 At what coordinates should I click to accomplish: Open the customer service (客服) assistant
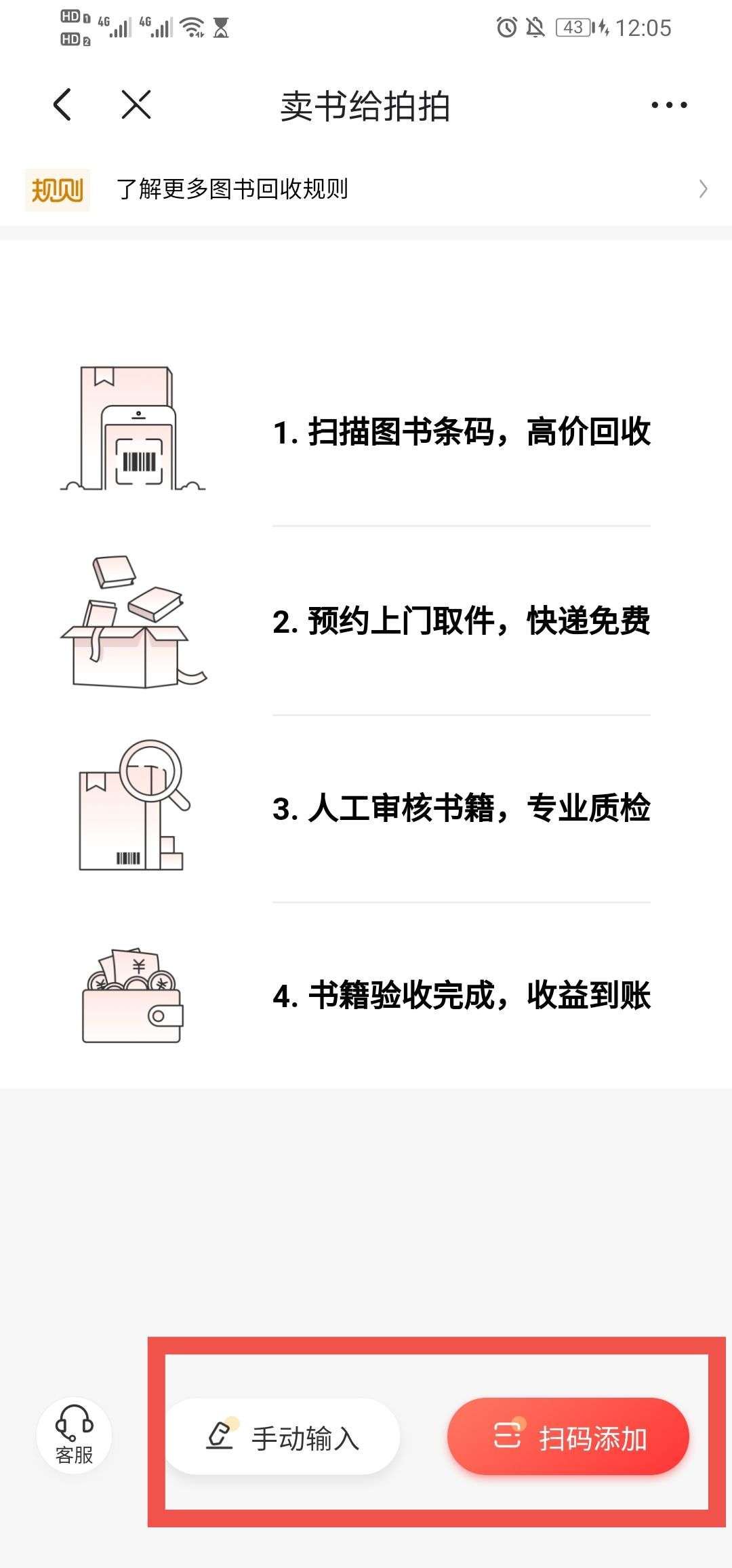(x=74, y=1435)
